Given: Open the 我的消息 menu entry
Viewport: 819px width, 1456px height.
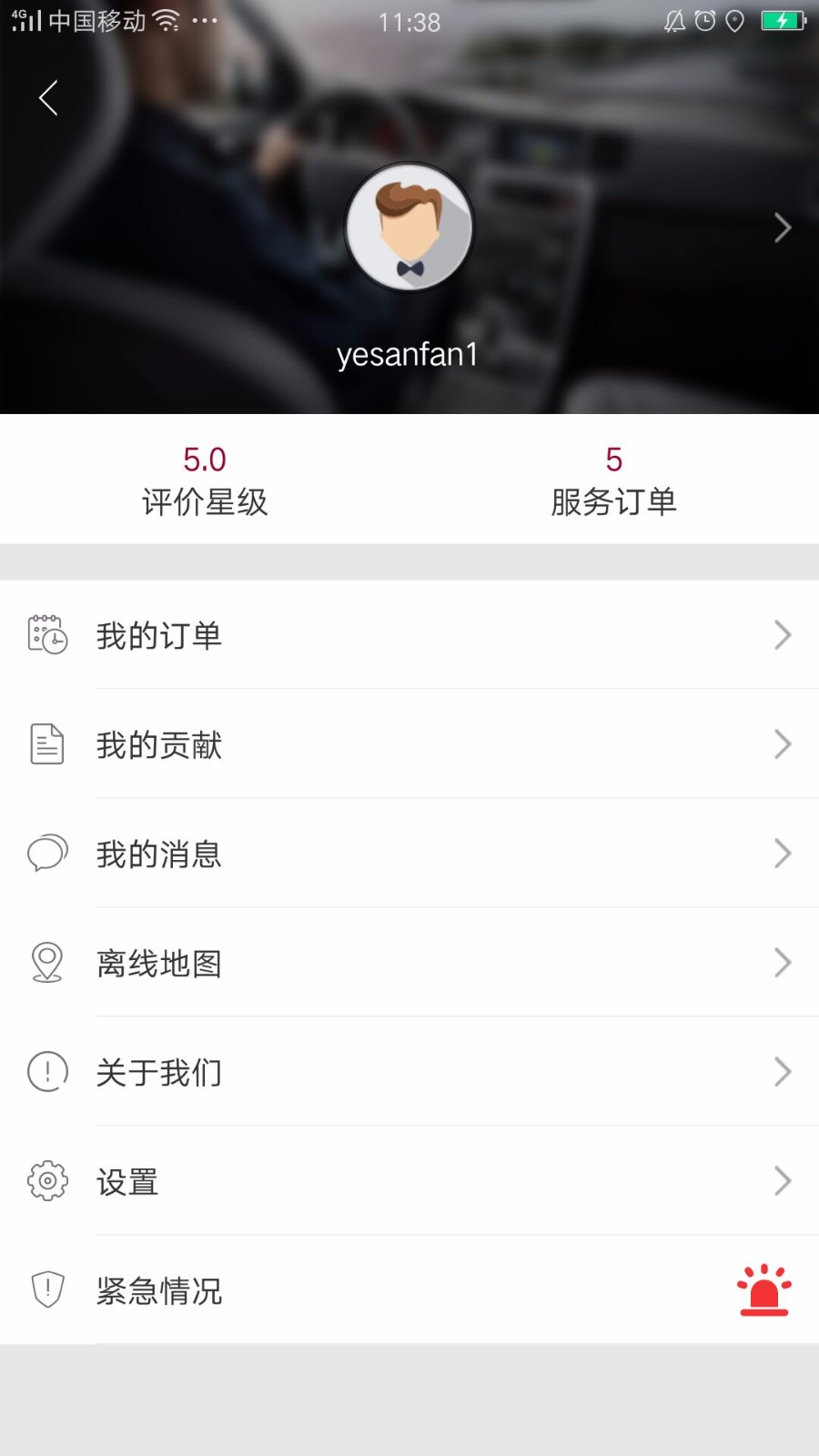Looking at the screenshot, I should click(157, 854).
